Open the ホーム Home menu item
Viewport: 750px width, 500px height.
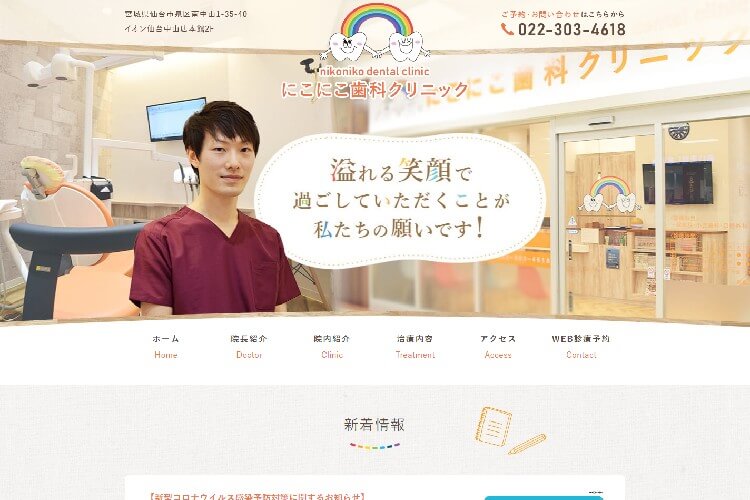click(x=166, y=346)
